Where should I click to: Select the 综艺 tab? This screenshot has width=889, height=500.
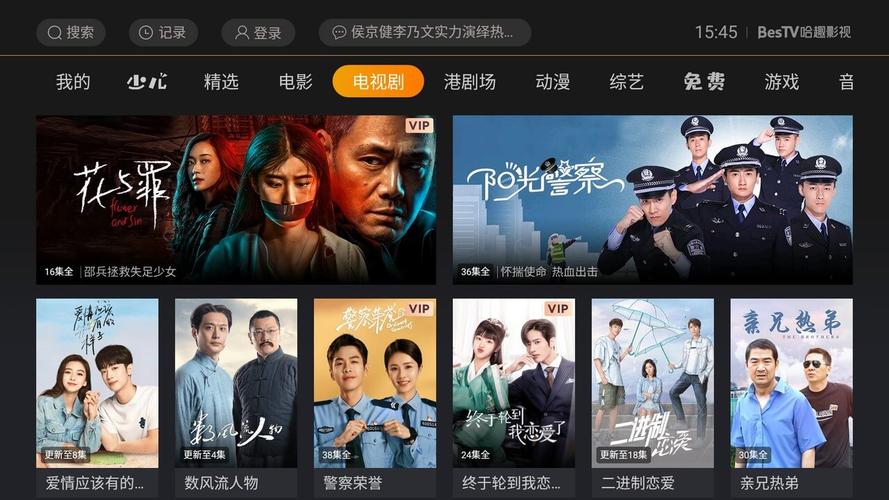pyautogui.click(x=627, y=82)
